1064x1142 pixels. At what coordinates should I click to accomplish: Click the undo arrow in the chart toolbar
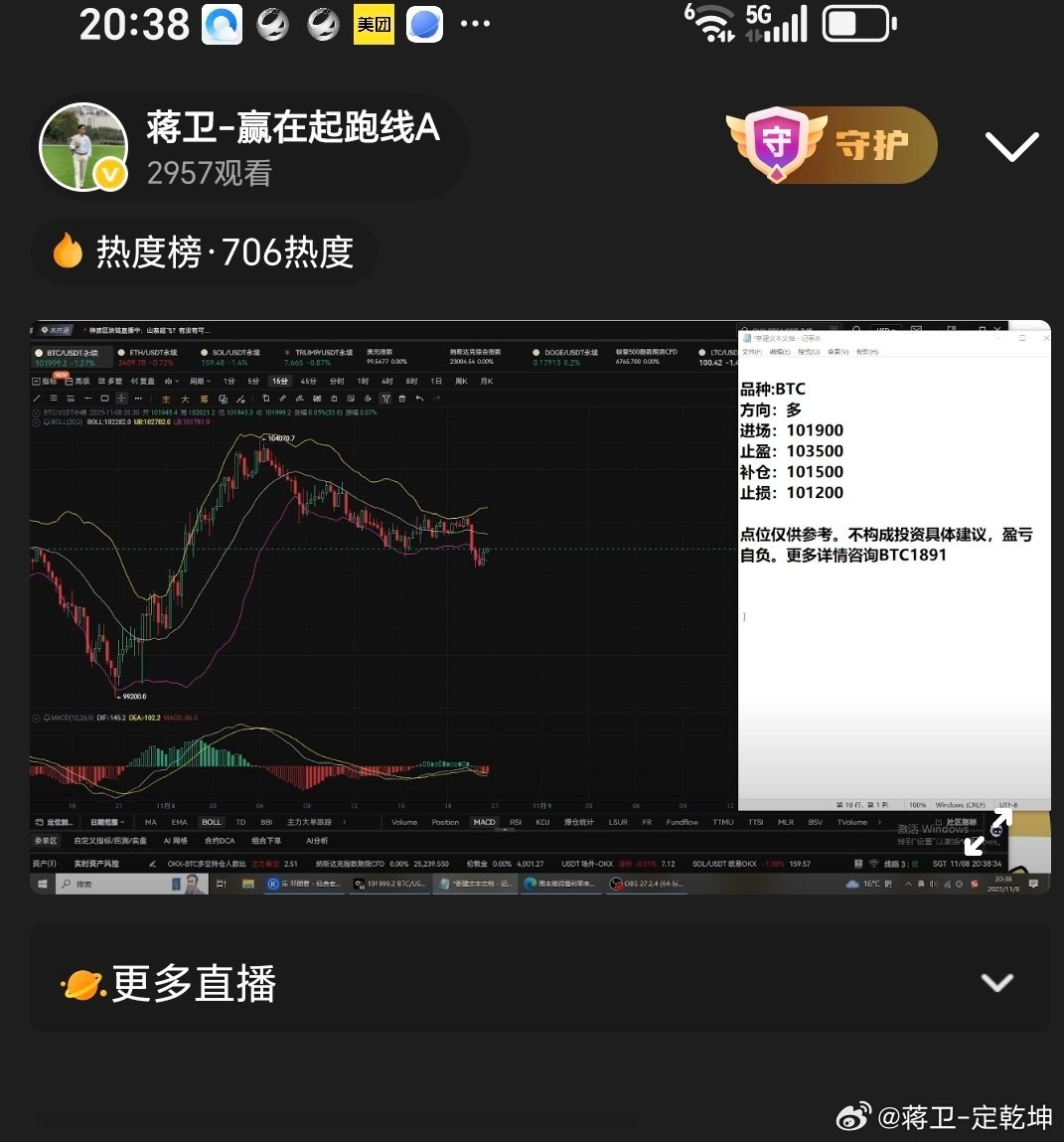pyautogui.click(x=417, y=399)
